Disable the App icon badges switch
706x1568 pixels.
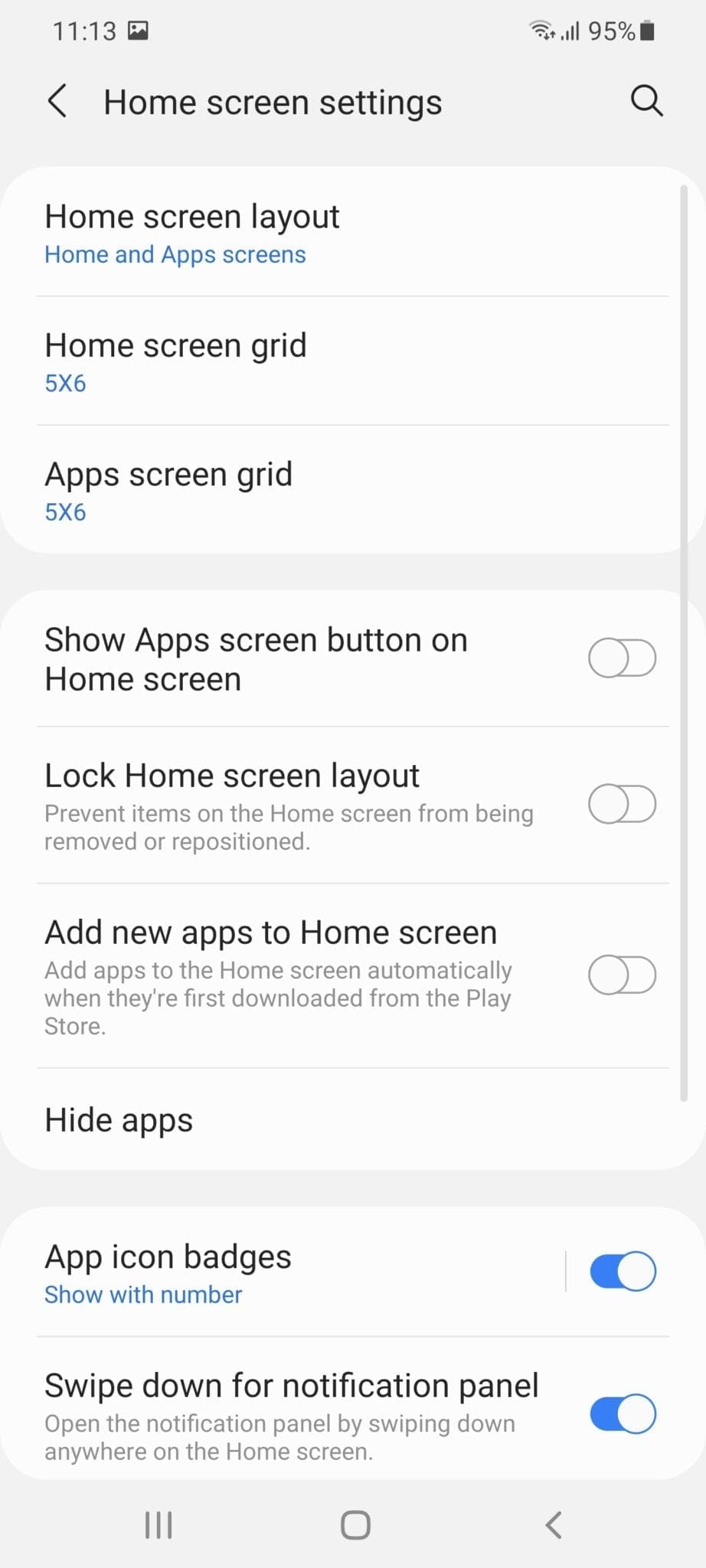[623, 1272]
